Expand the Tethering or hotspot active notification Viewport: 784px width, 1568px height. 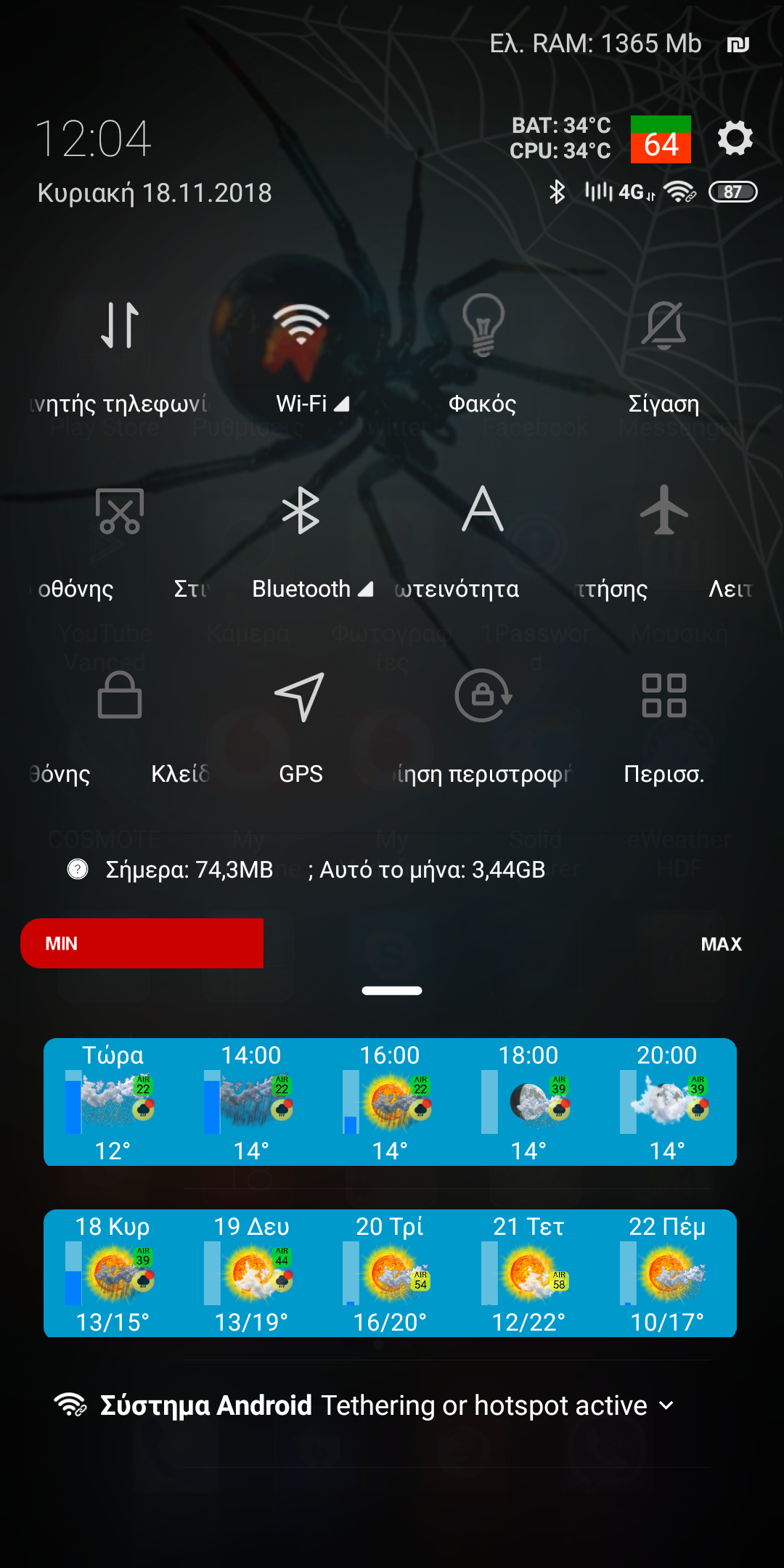click(x=666, y=1405)
